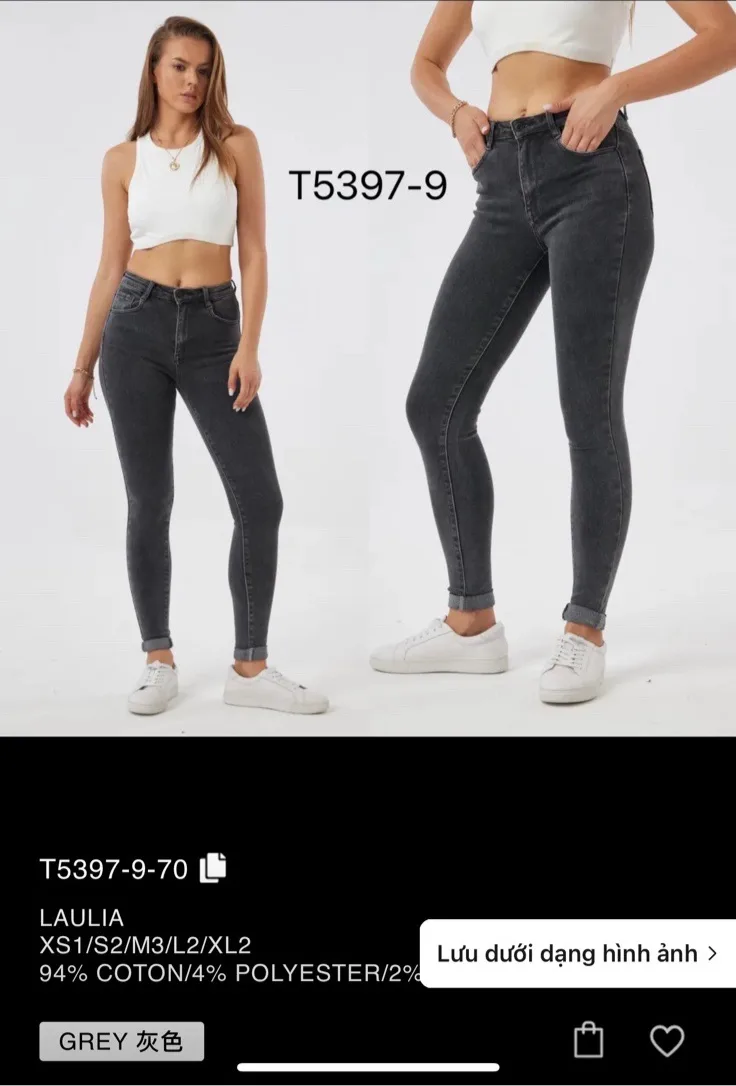Select the GREY color chip

(121, 1041)
